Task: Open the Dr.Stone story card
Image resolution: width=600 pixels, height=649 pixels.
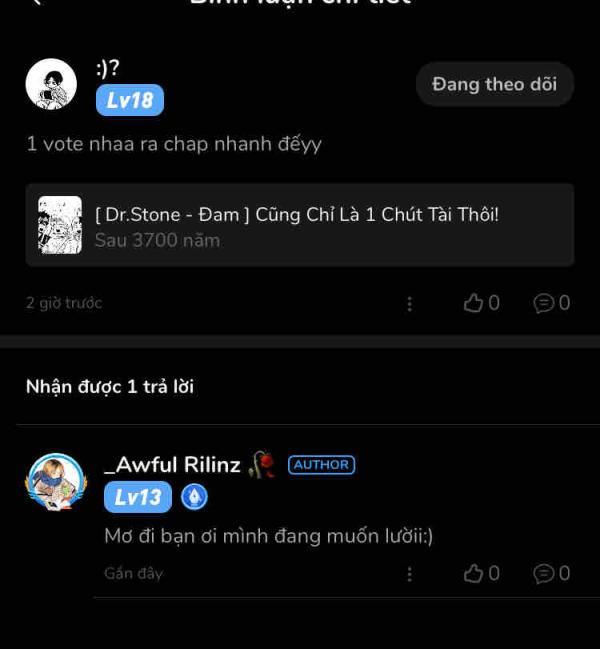Action: tap(299, 225)
